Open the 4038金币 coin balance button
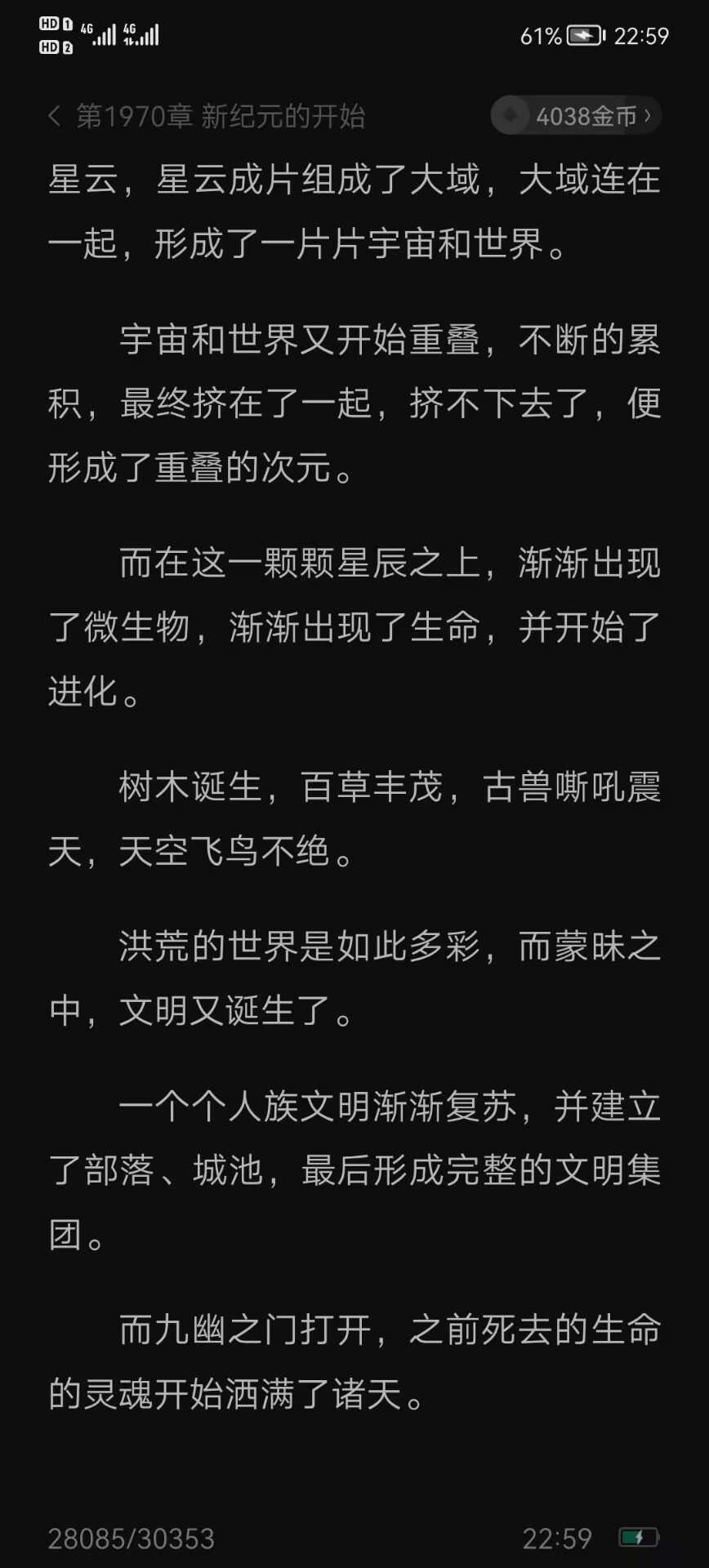Image resolution: width=709 pixels, height=1568 pixels. coord(577,116)
